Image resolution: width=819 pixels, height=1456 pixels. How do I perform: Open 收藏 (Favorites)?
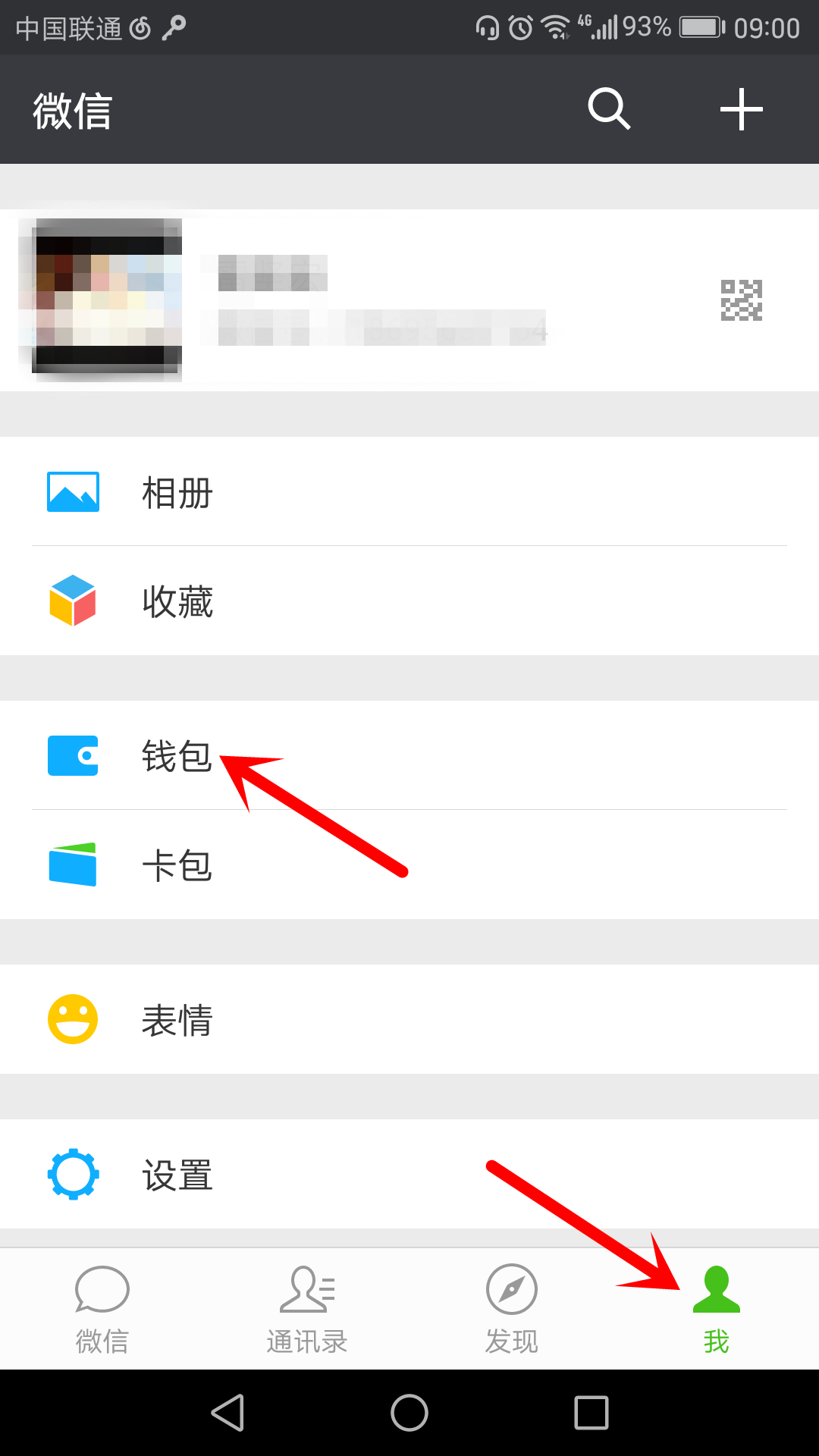coord(409,601)
